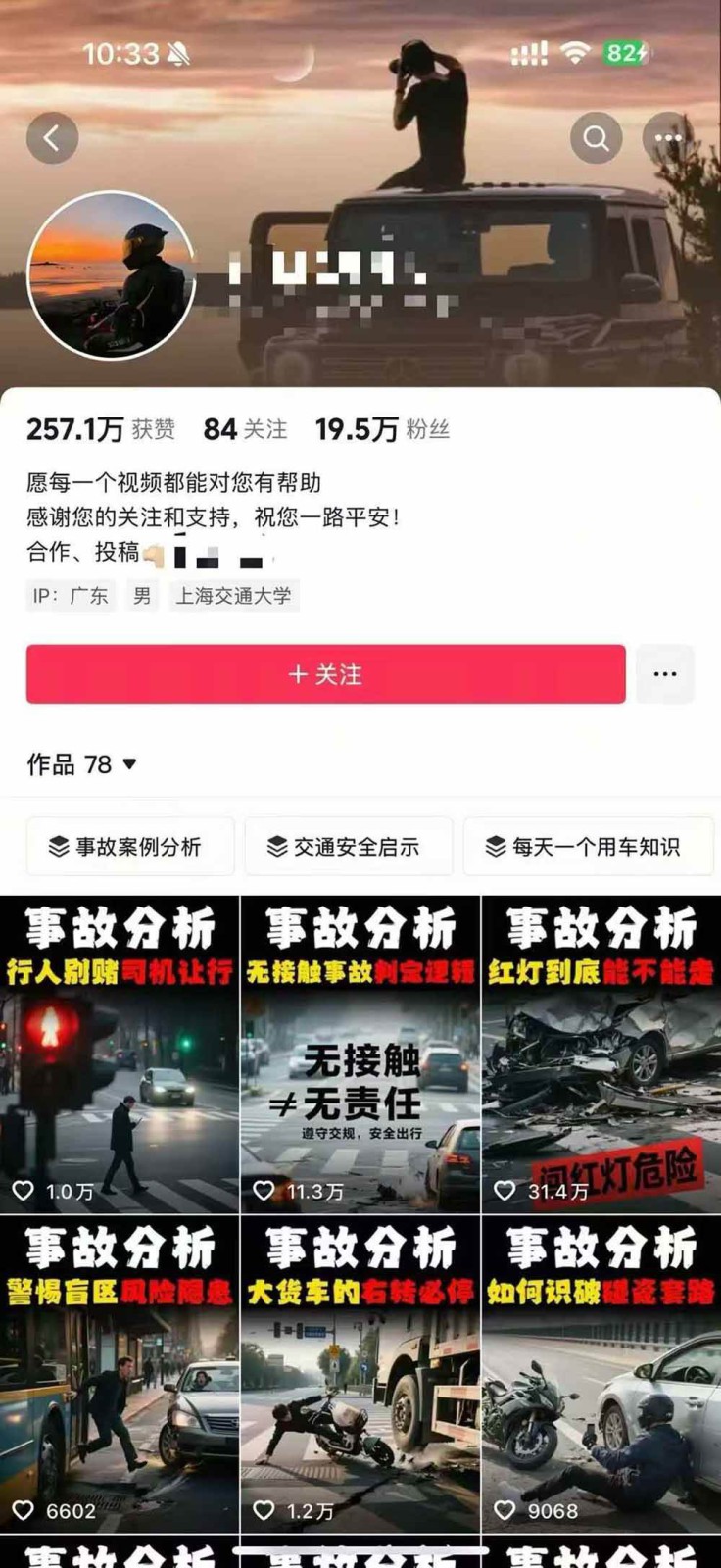721x1568 pixels.
Task: Open the top three-dot overflow menu
Action: point(668,137)
